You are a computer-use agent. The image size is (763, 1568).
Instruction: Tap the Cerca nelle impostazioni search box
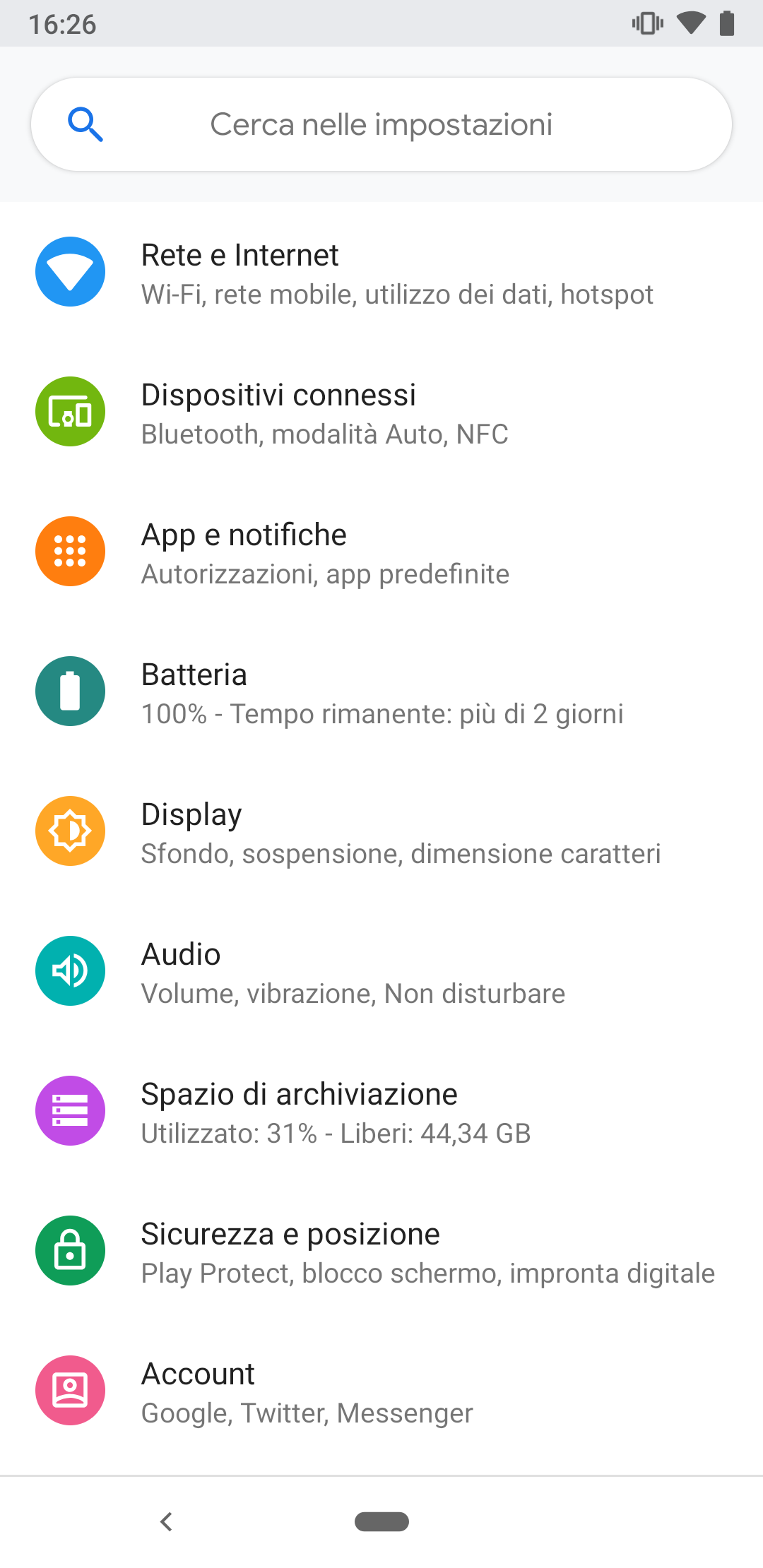[x=381, y=124]
